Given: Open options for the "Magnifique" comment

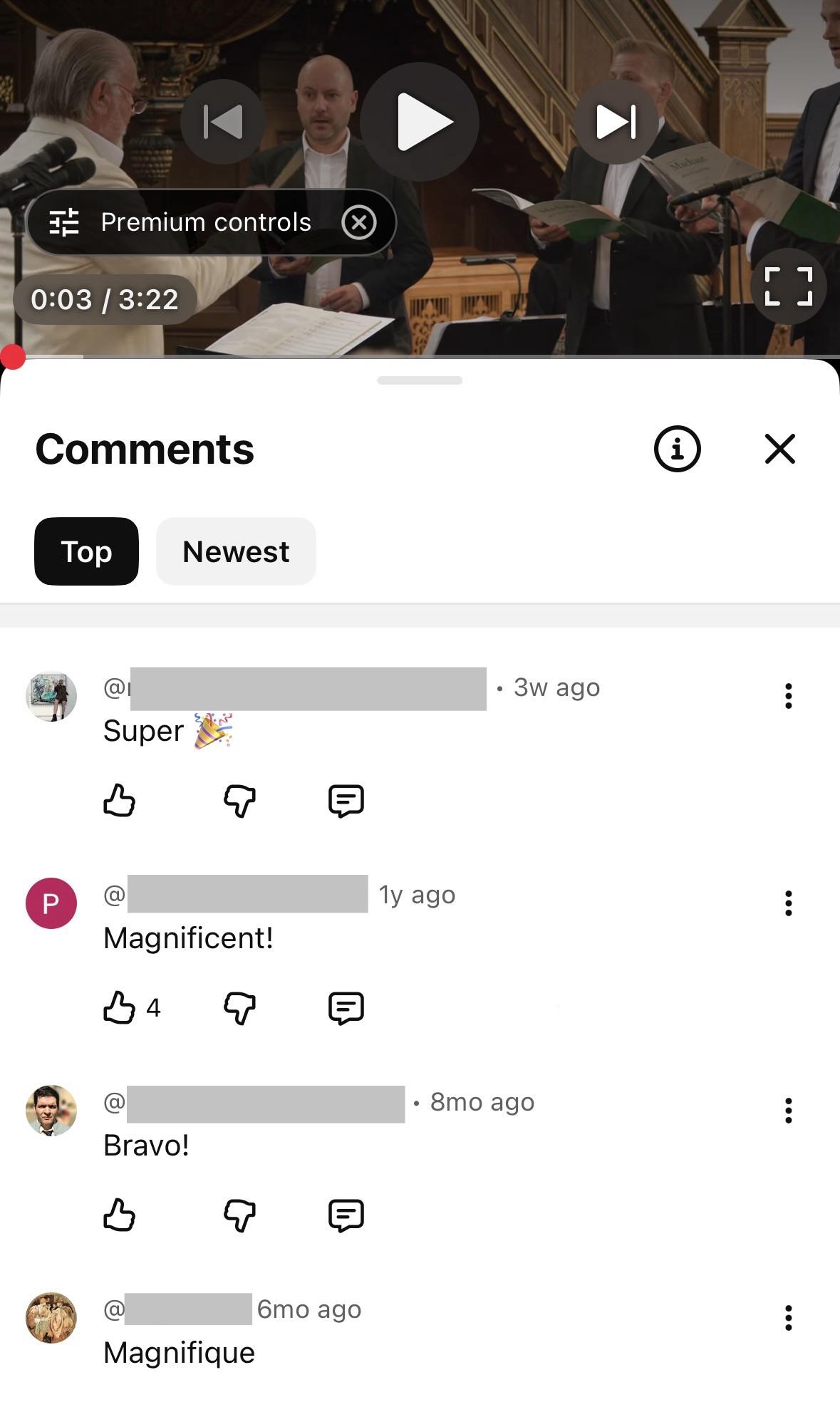Looking at the screenshot, I should pyautogui.click(x=788, y=1318).
